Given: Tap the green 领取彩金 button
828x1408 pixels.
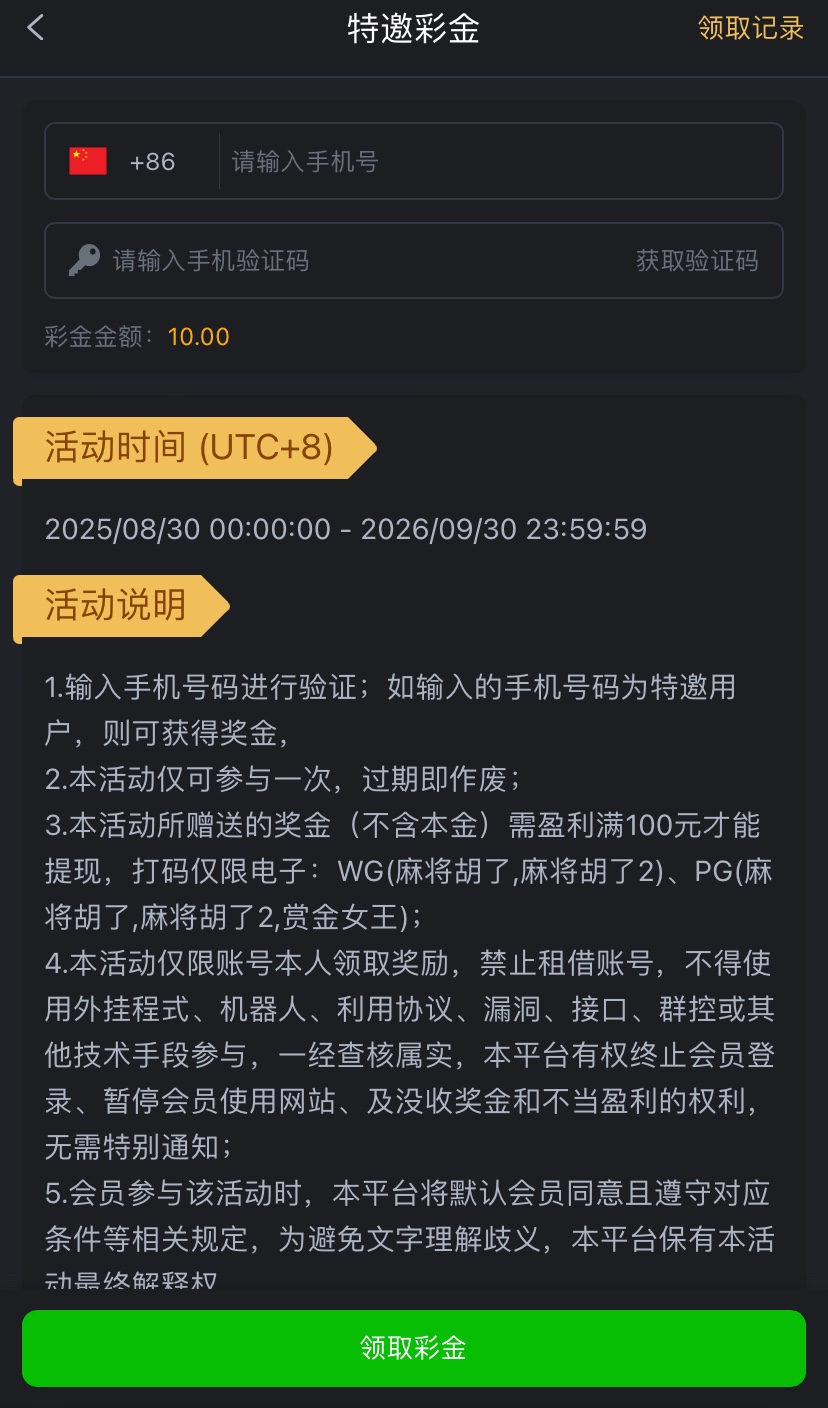Looking at the screenshot, I should tap(413, 1348).
